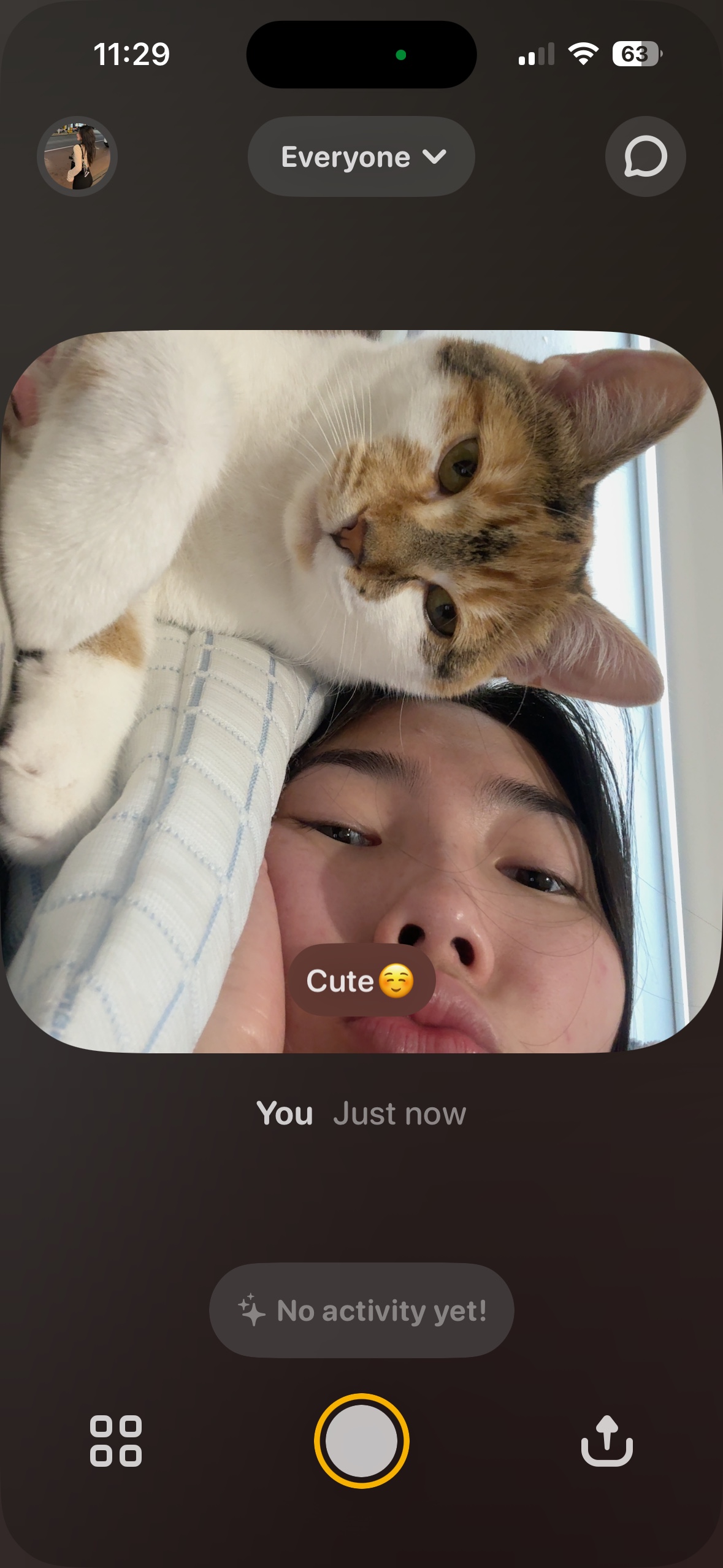
Task: Open the posted cat selfie photo
Action: tap(362, 691)
